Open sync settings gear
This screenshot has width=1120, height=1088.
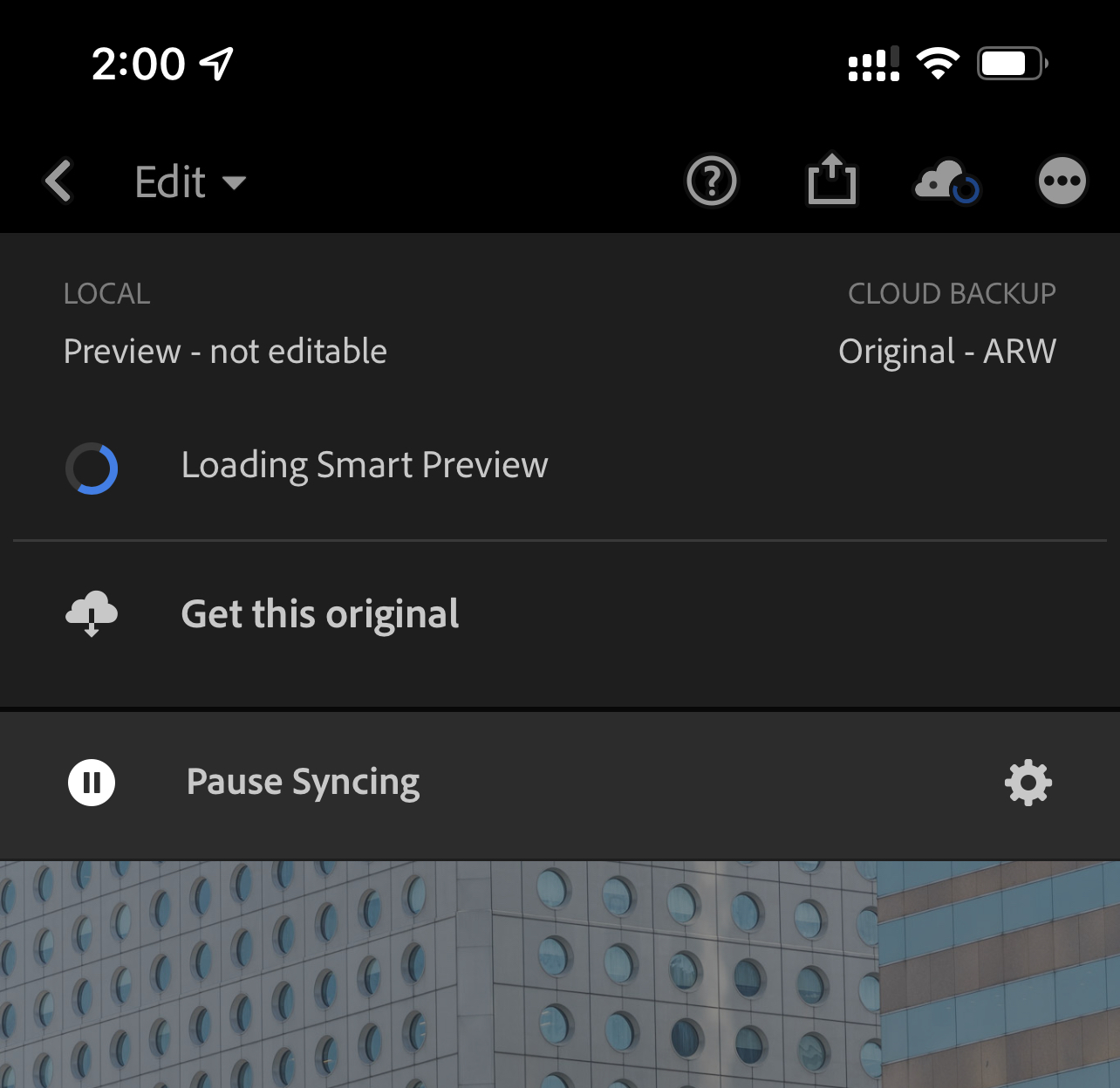point(1028,783)
